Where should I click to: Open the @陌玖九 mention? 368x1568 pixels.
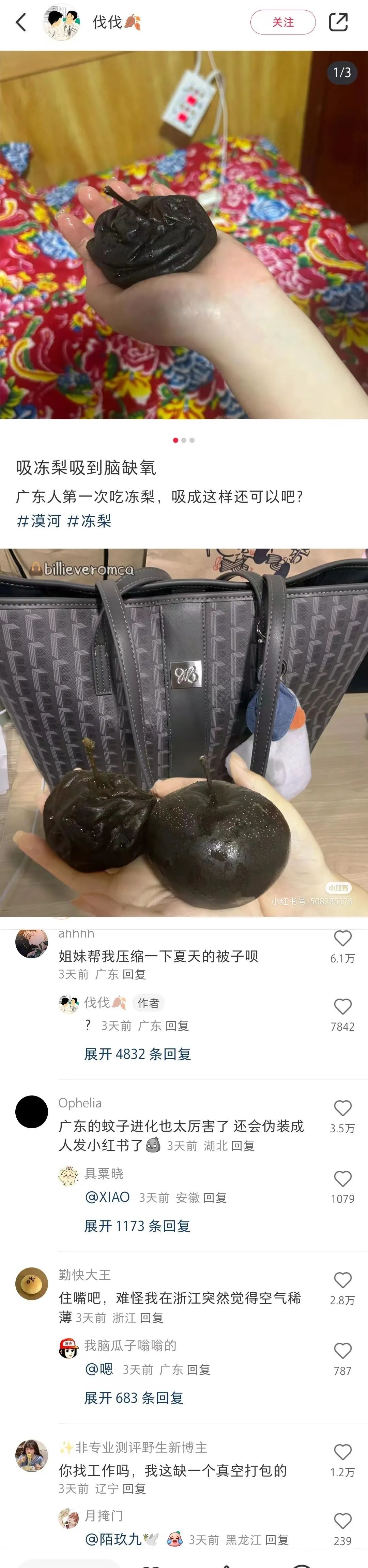[113, 1539]
